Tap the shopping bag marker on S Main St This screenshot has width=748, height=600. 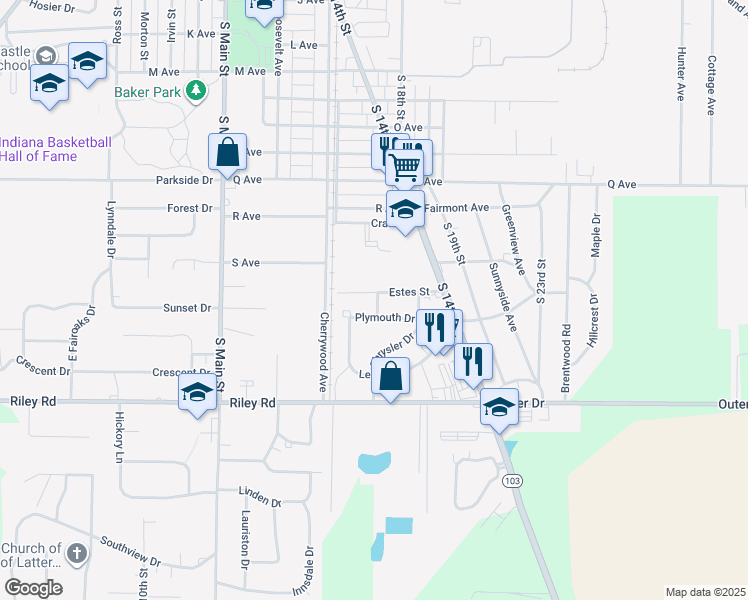click(x=227, y=153)
